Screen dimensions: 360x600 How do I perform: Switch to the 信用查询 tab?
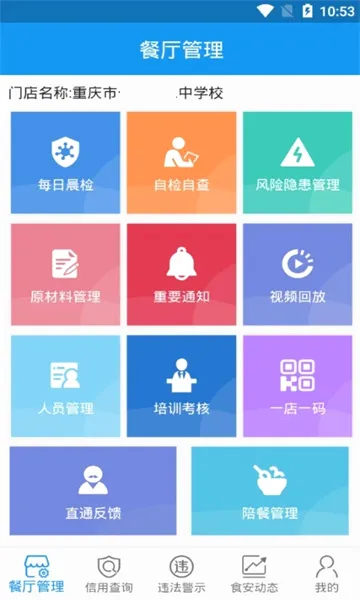click(x=109, y=574)
